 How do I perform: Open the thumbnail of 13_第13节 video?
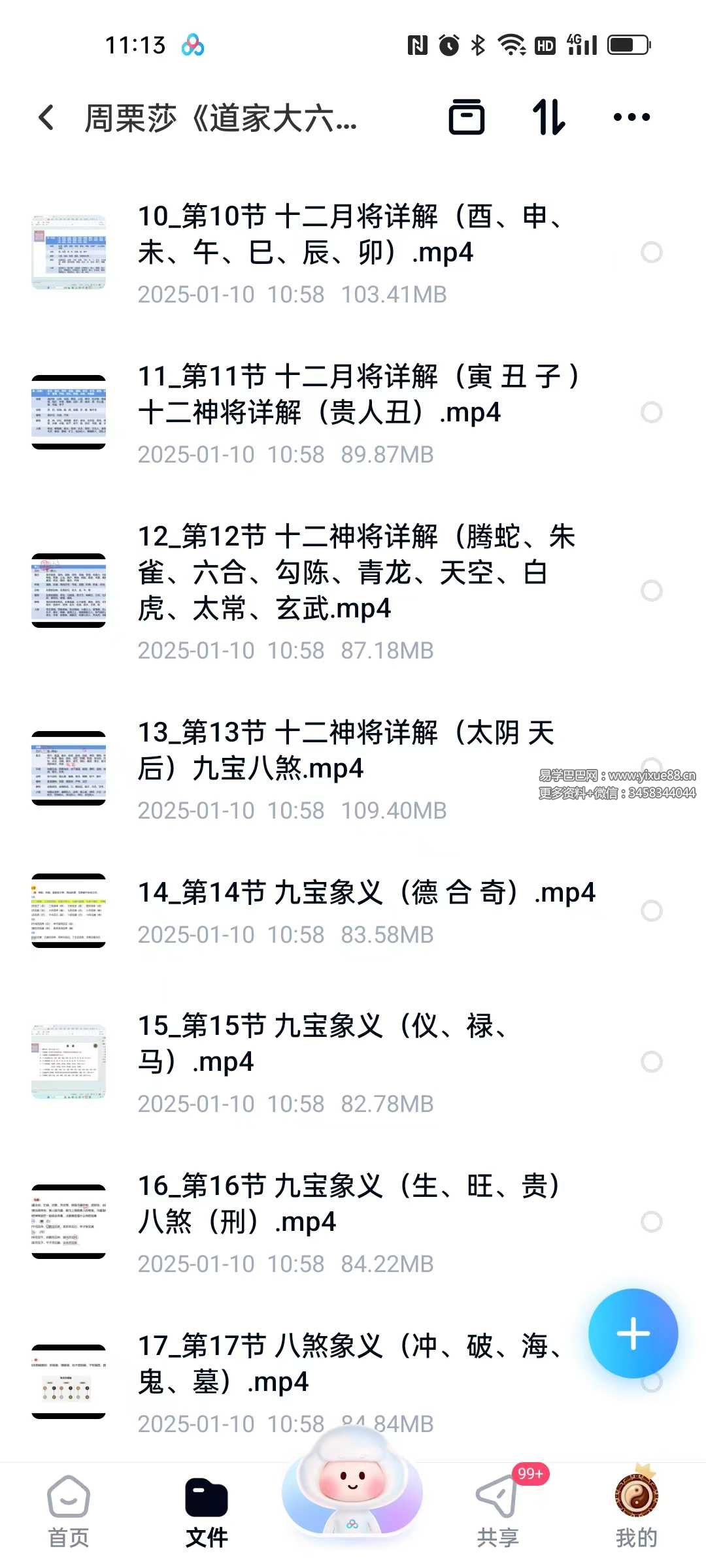(69, 768)
